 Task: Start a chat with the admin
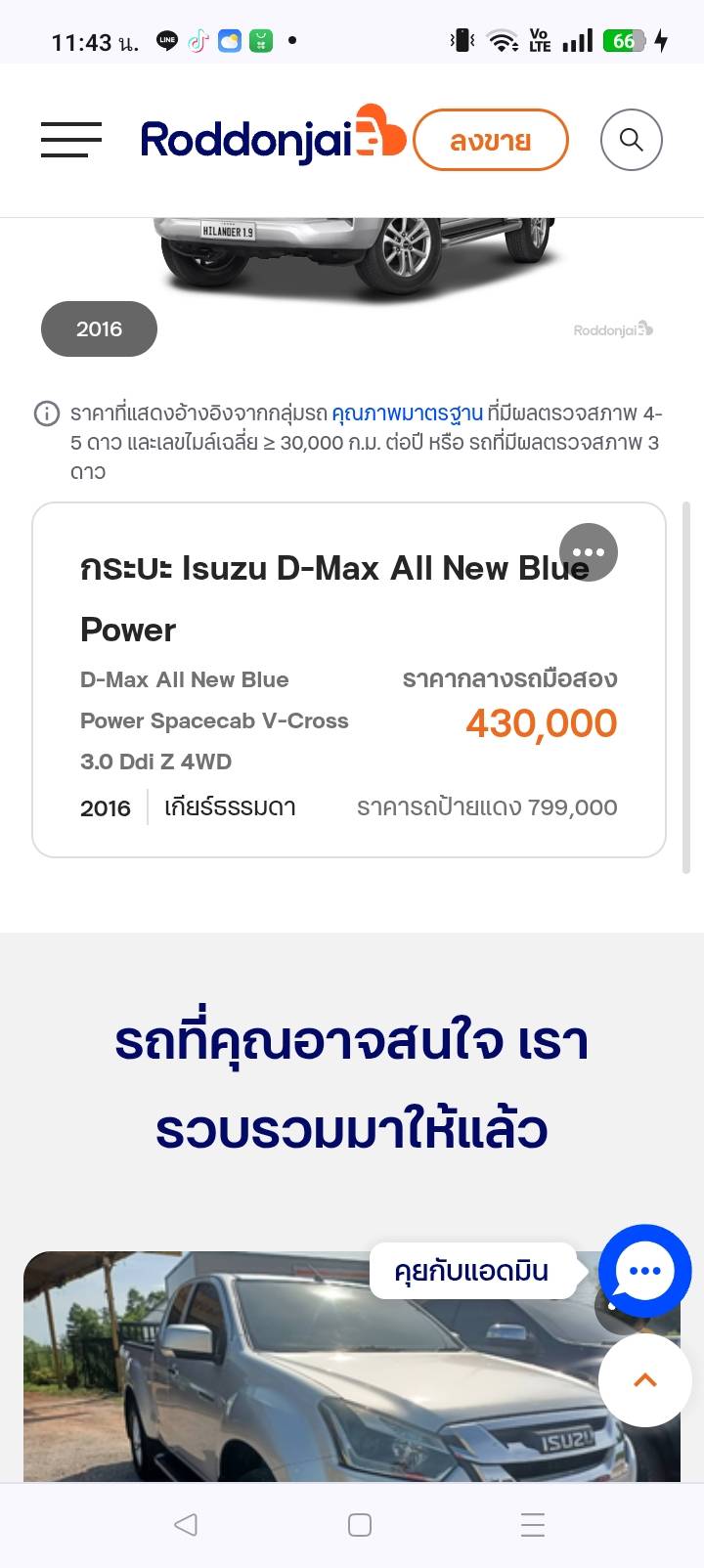tap(644, 1270)
